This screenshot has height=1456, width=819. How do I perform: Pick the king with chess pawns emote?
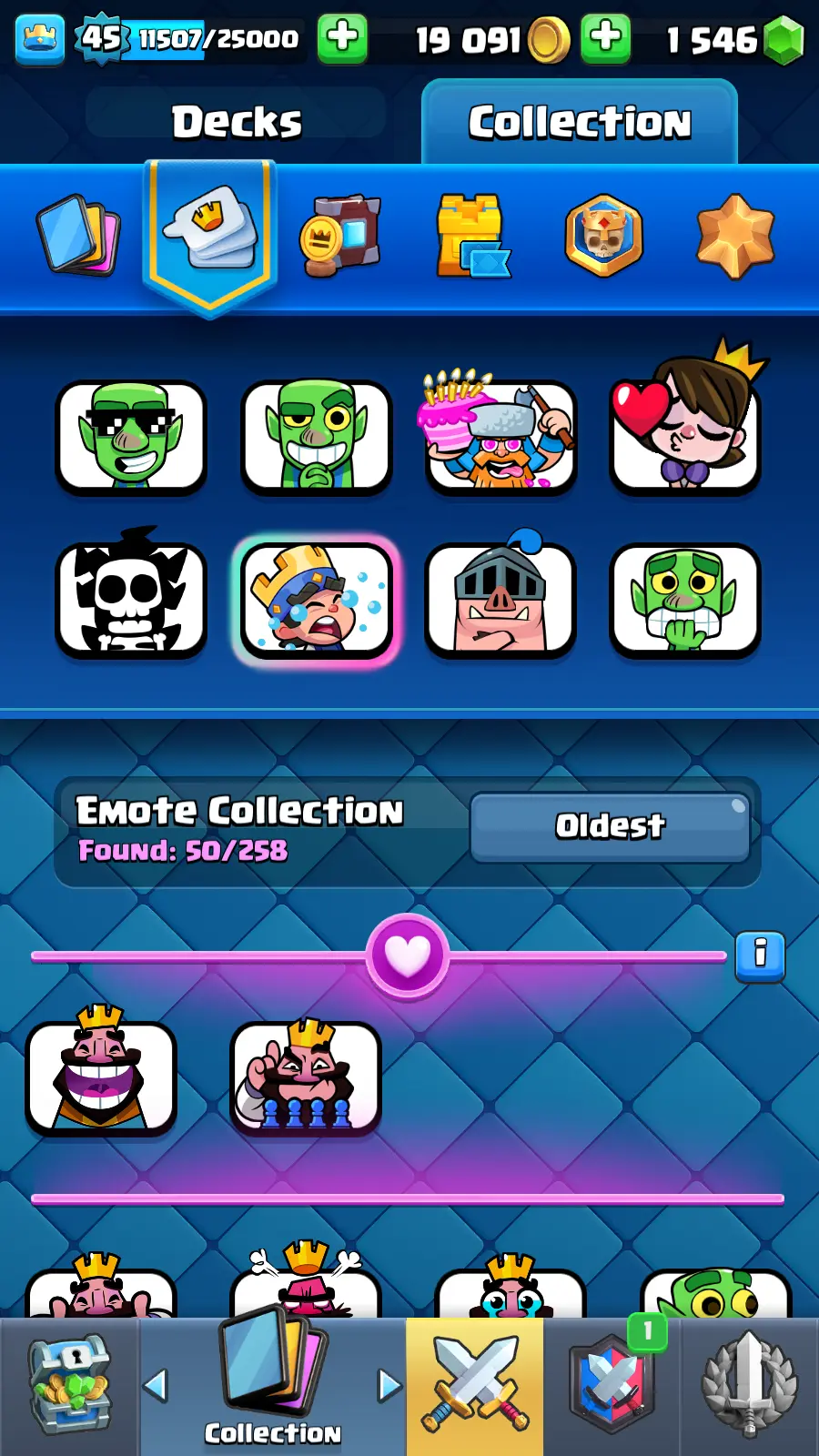tap(306, 1077)
